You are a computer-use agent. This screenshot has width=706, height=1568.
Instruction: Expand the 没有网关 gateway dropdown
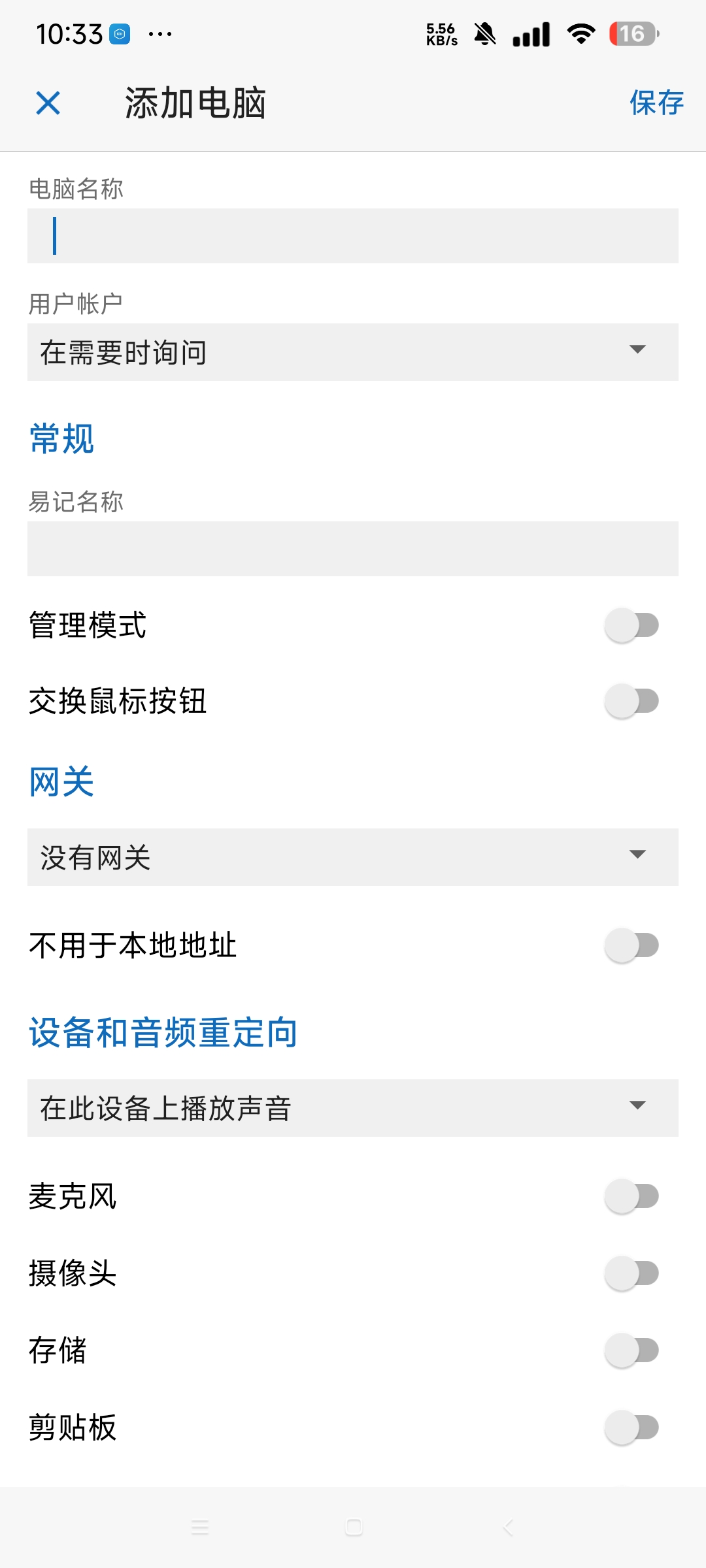click(x=353, y=857)
